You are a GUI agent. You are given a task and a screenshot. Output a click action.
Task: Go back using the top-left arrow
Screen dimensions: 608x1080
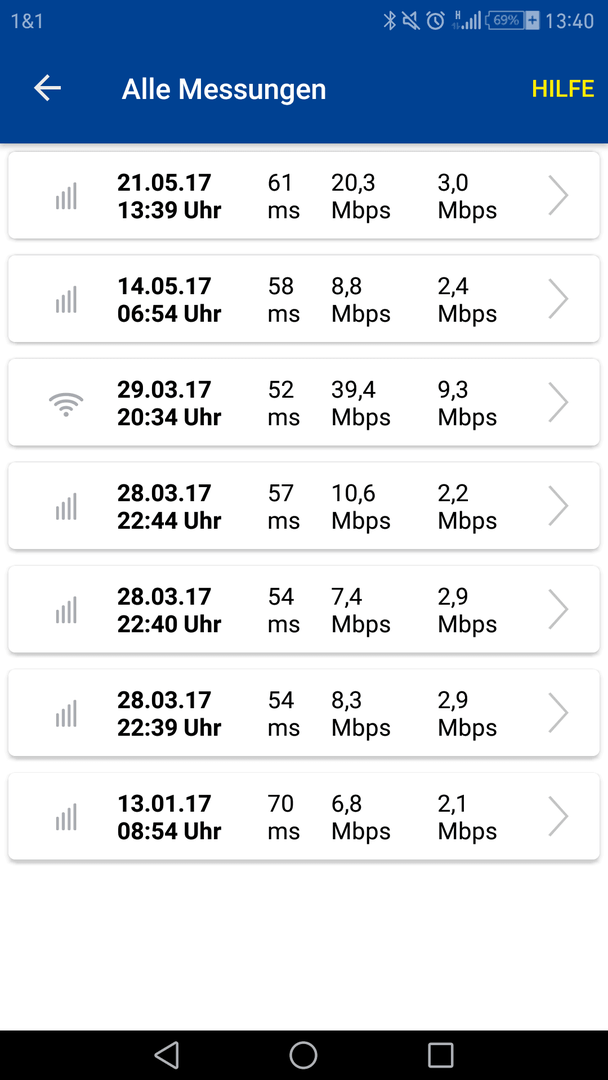48,89
